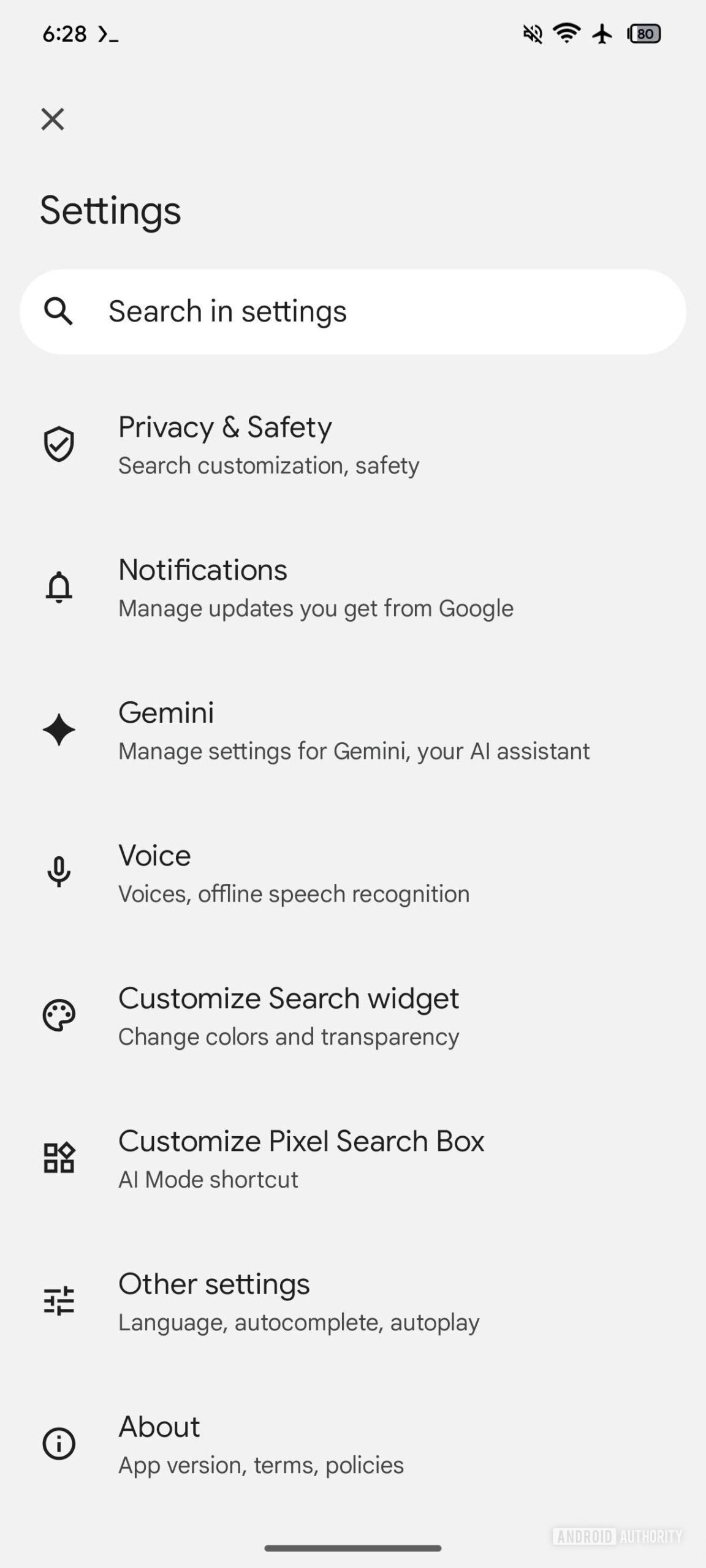Select Customize Search widget
This screenshot has height=1568, width=706.
[x=288, y=1016]
